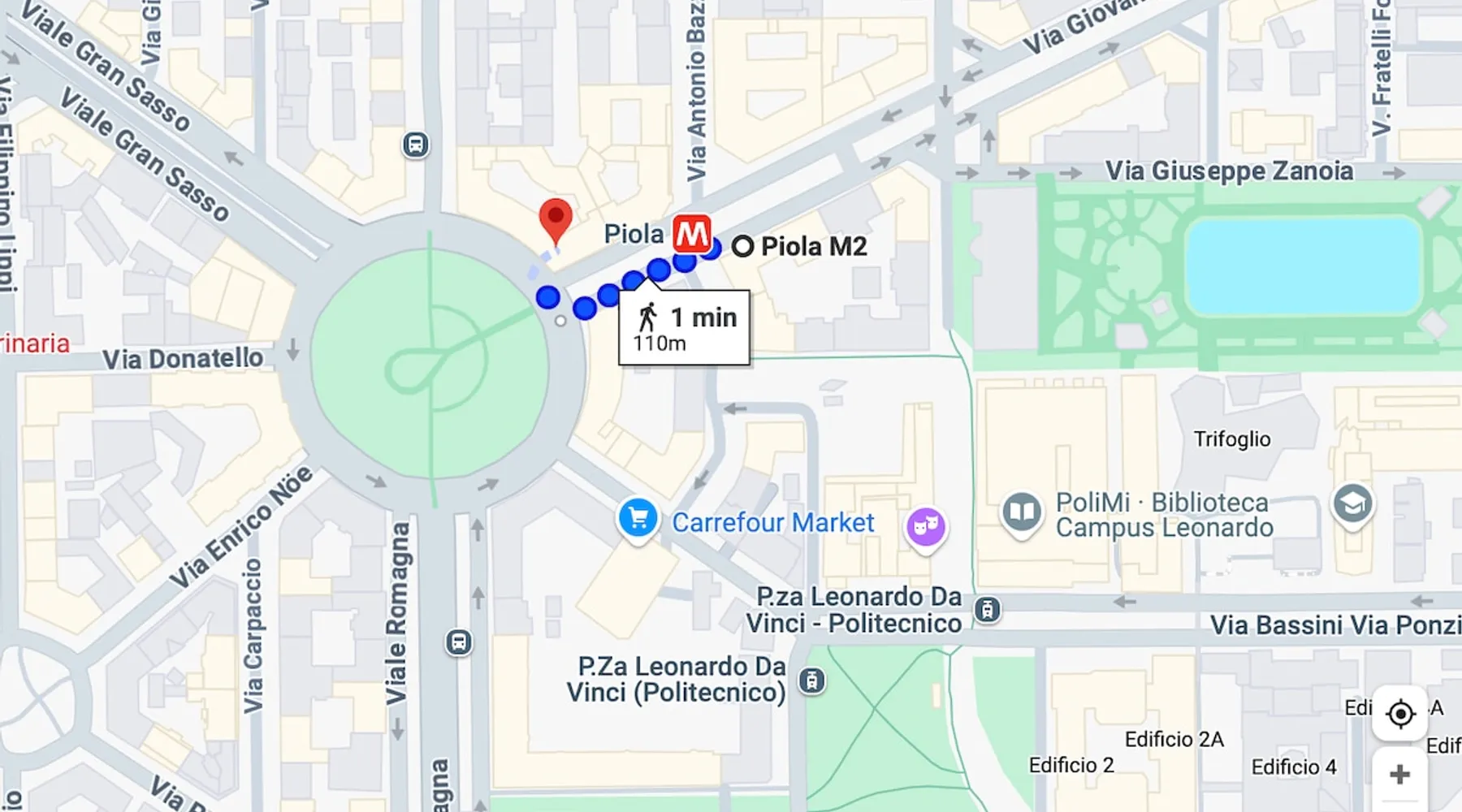Image resolution: width=1462 pixels, height=812 pixels.
Task: Center the map on my location
Action: pos(1400,714)
